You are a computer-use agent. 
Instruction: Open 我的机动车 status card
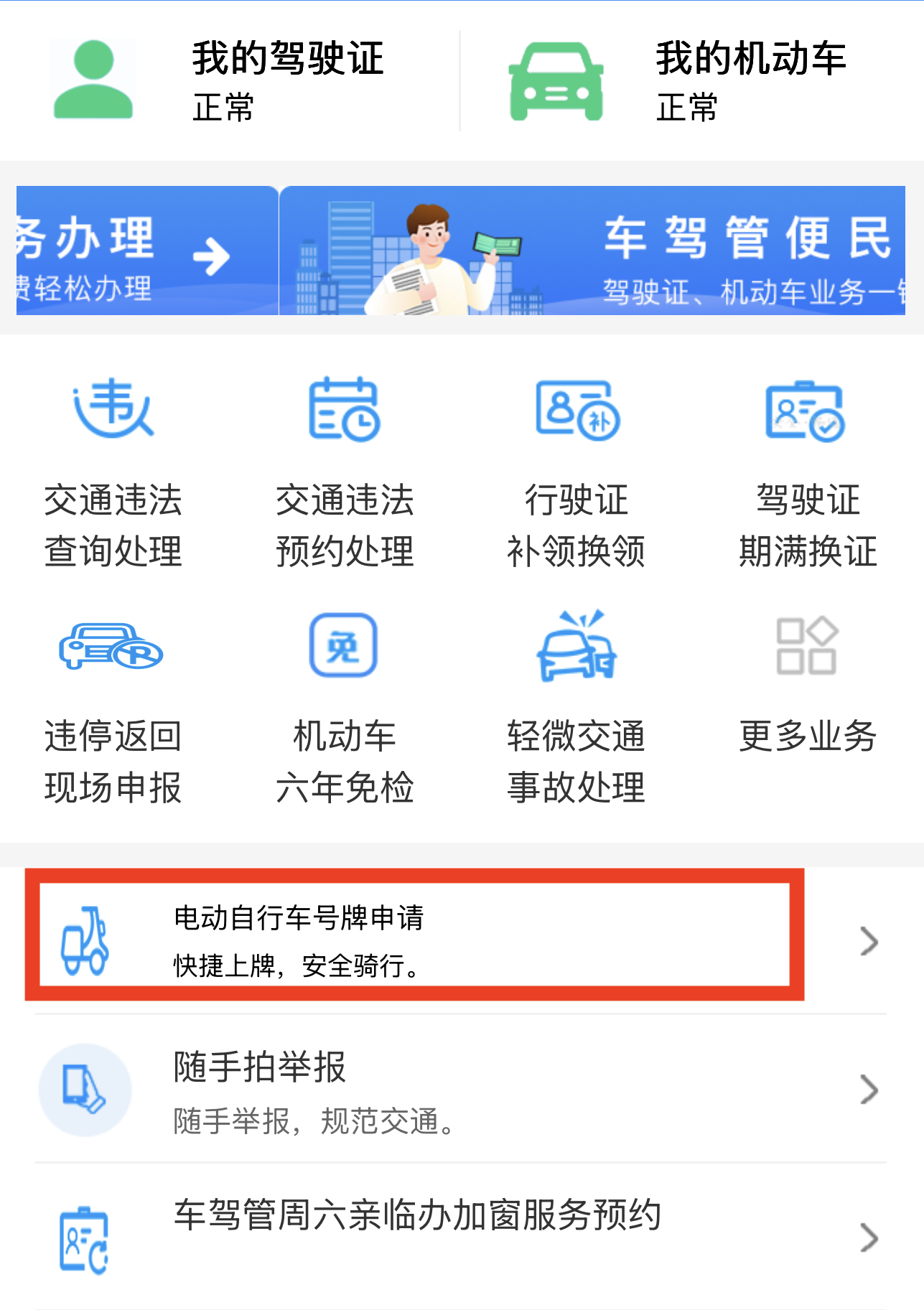point(689,80)
